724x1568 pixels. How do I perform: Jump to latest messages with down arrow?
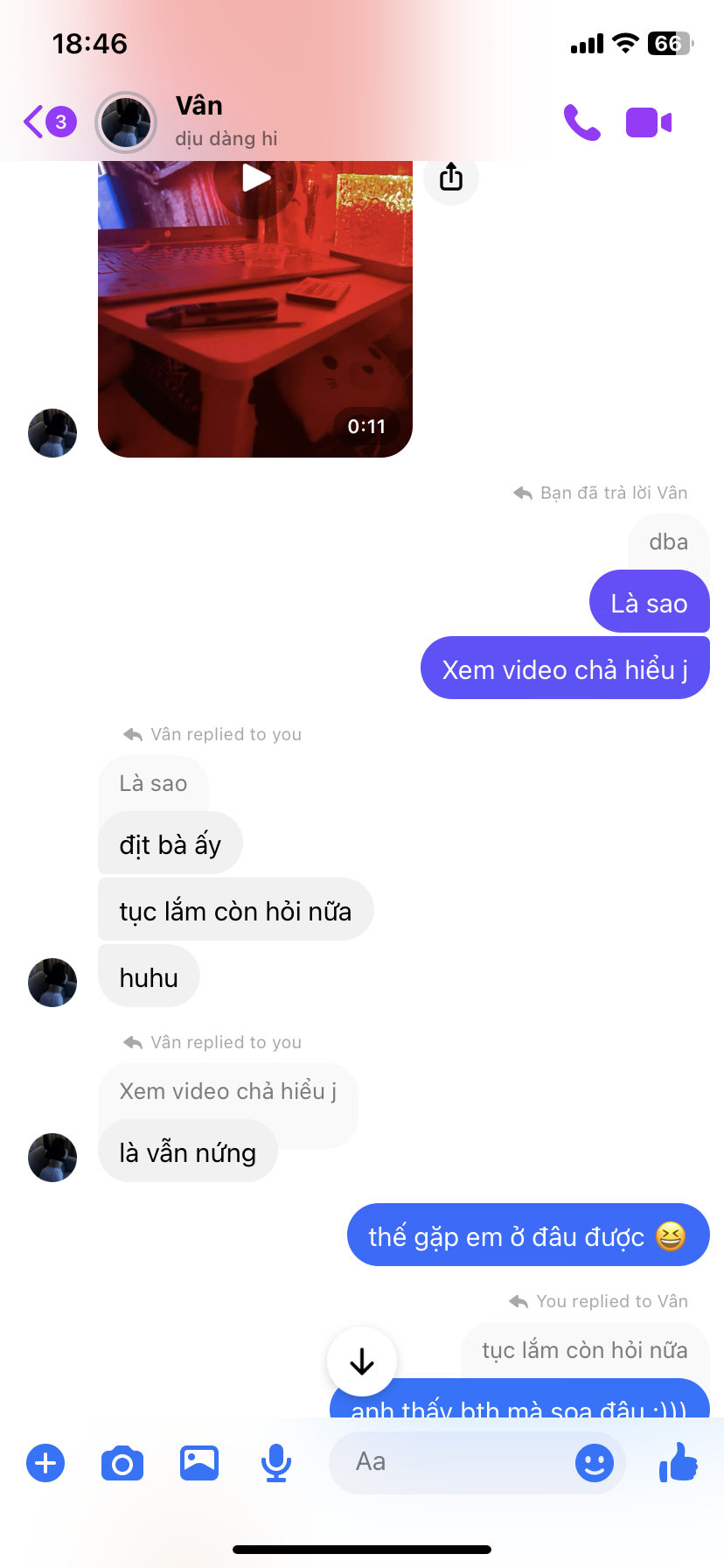click(362, 1361)
